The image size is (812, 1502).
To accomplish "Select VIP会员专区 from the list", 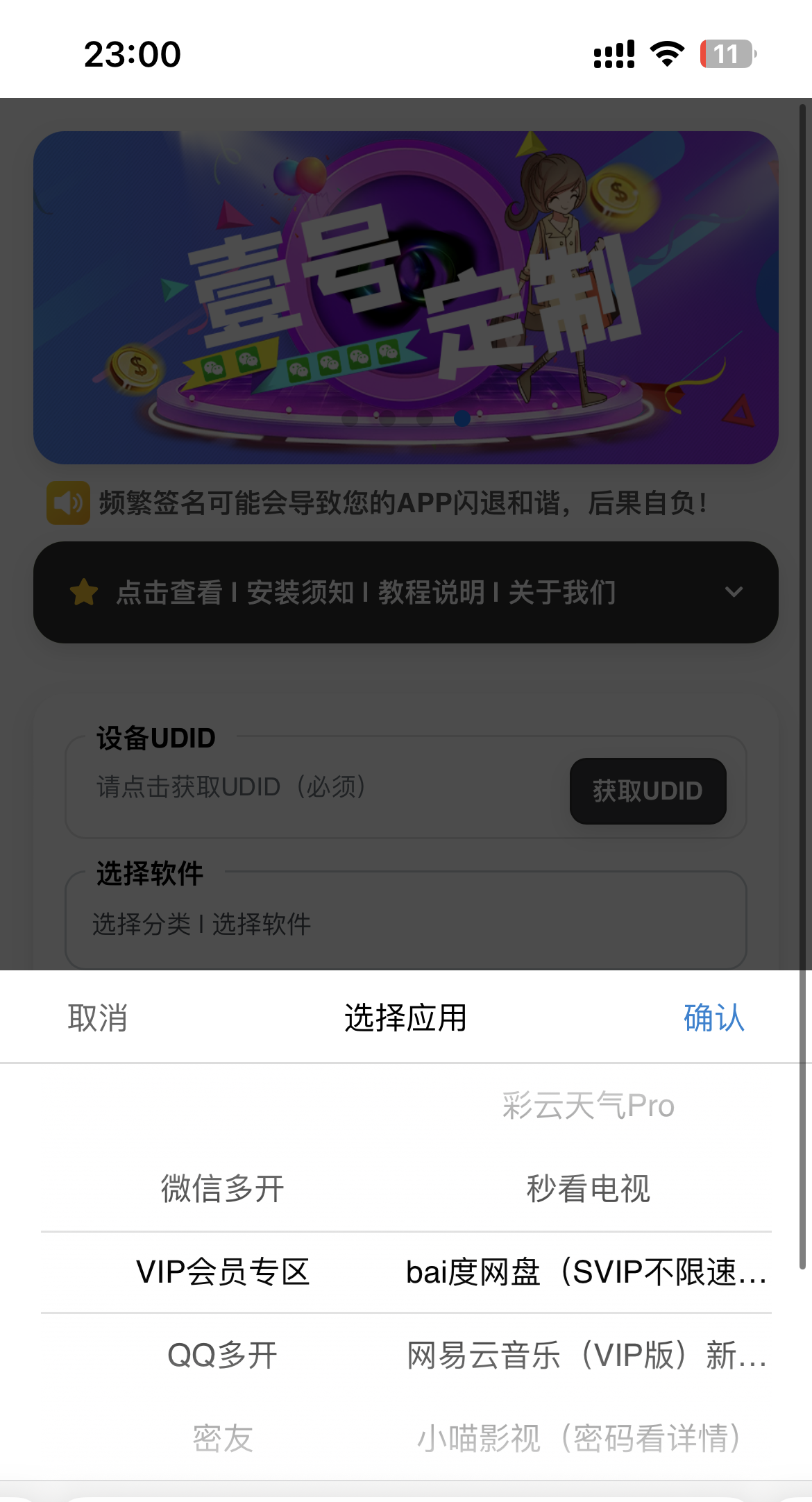I will click(x=223, y=1272).
